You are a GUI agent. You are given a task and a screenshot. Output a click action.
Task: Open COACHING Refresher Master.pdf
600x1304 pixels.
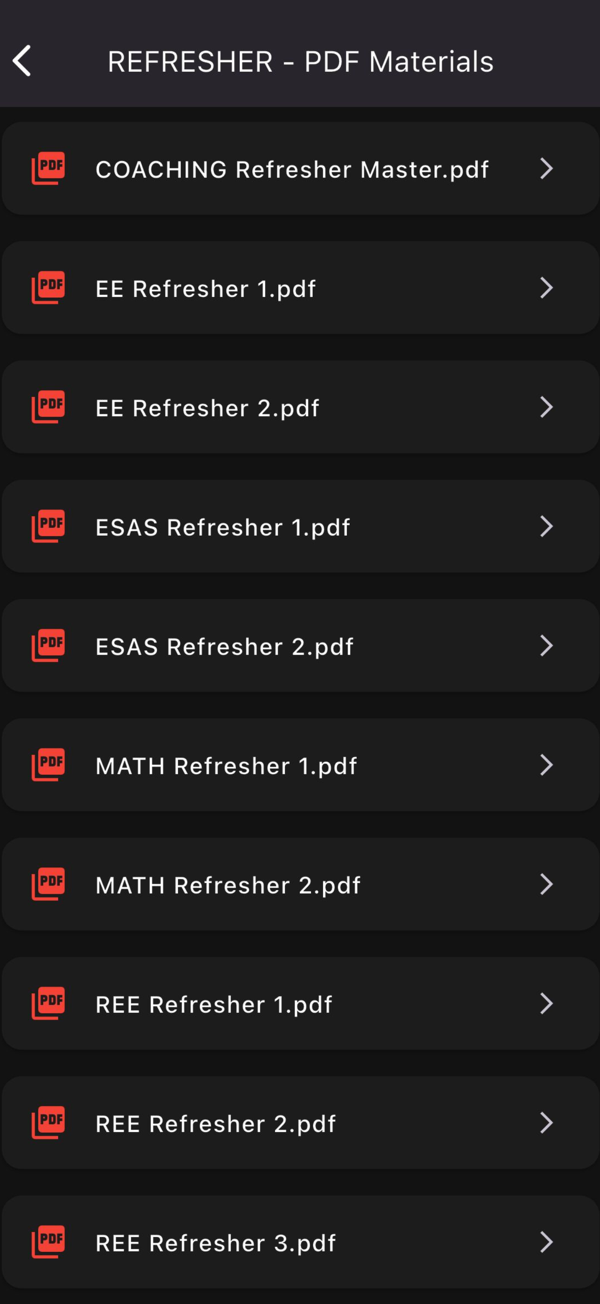click(x=300, y=168)
